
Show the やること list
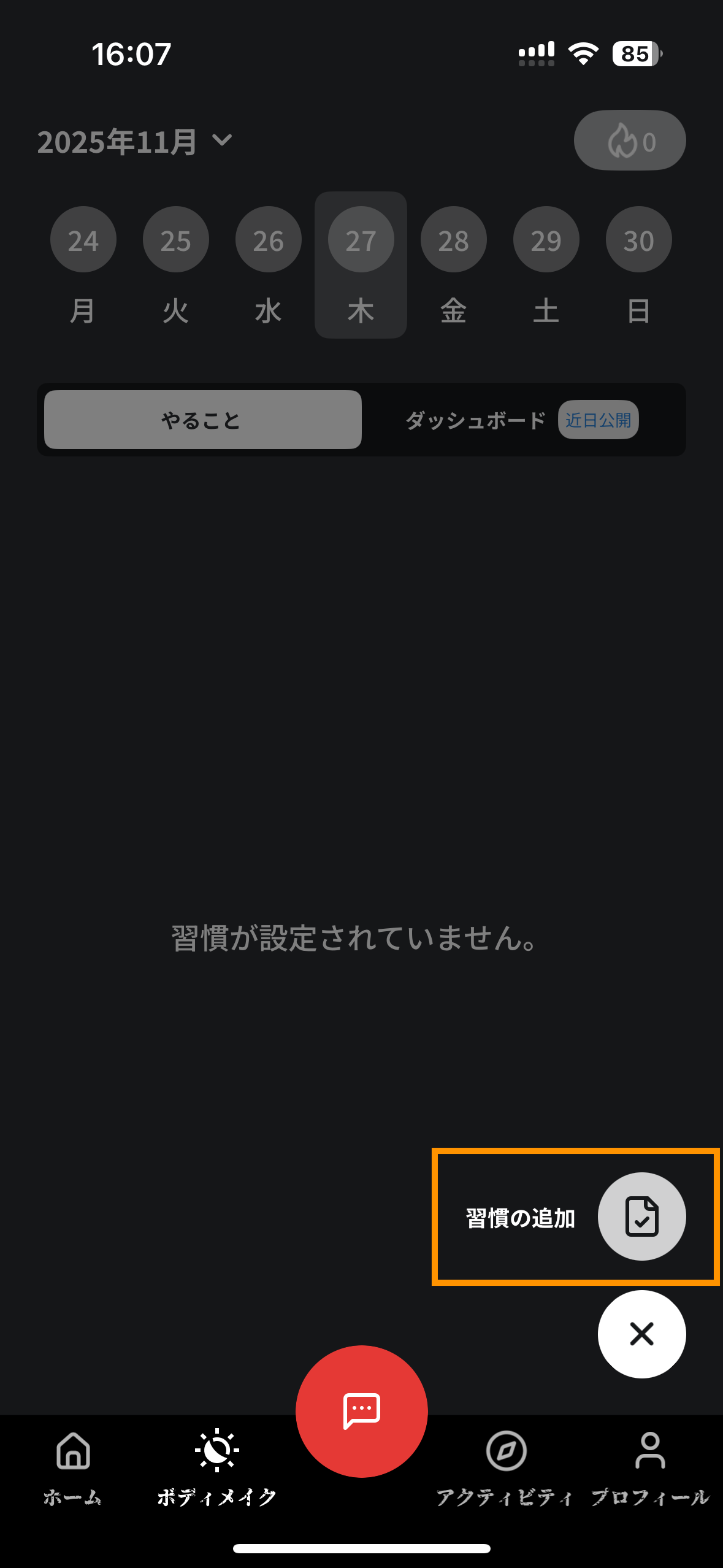pos(202,420)
